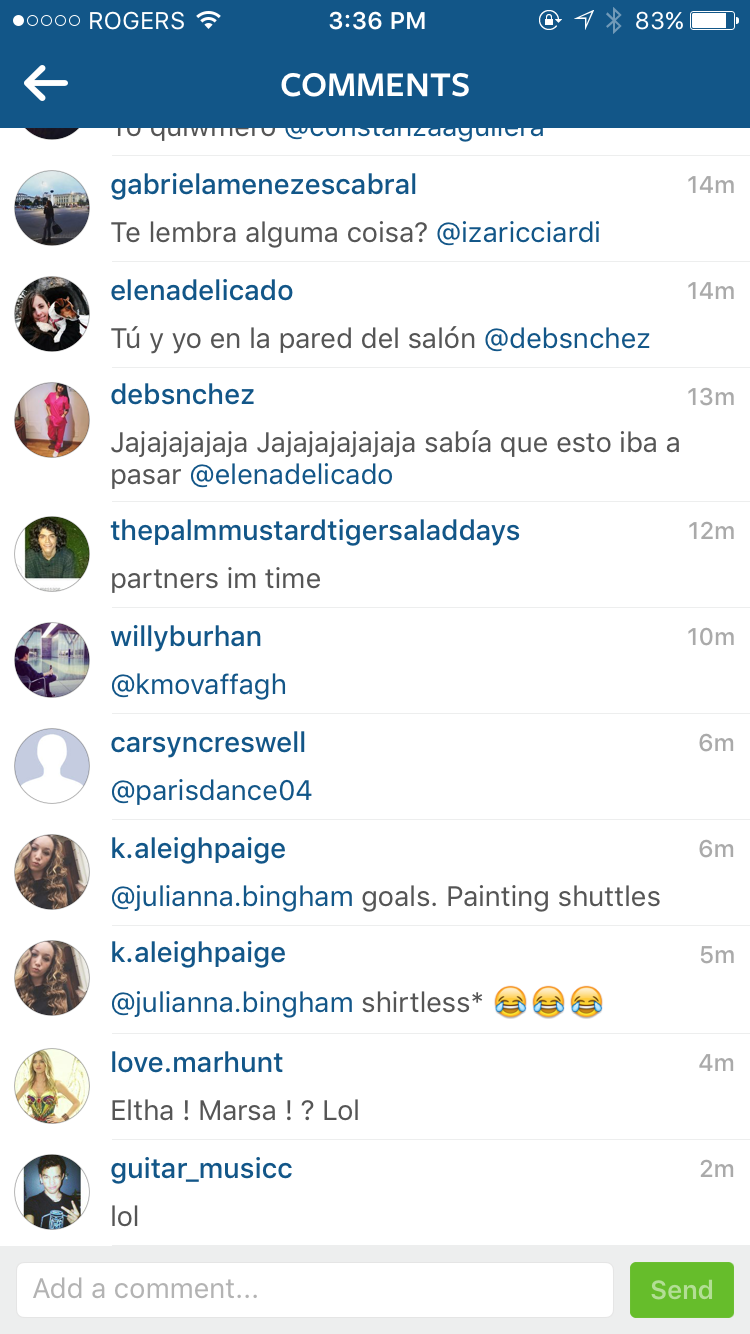Visit elenadelicado's profile from her username
Image resolution: width=750 pixels, height=1334 pixels.
tap(201, 291)
